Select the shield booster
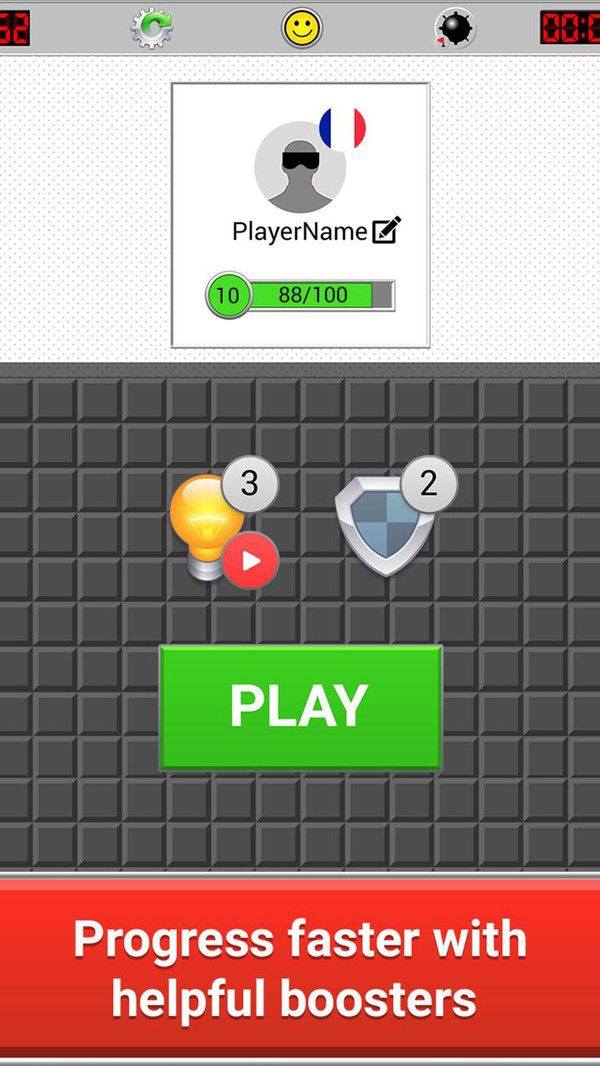600x1066 pixels. point(384,526)
